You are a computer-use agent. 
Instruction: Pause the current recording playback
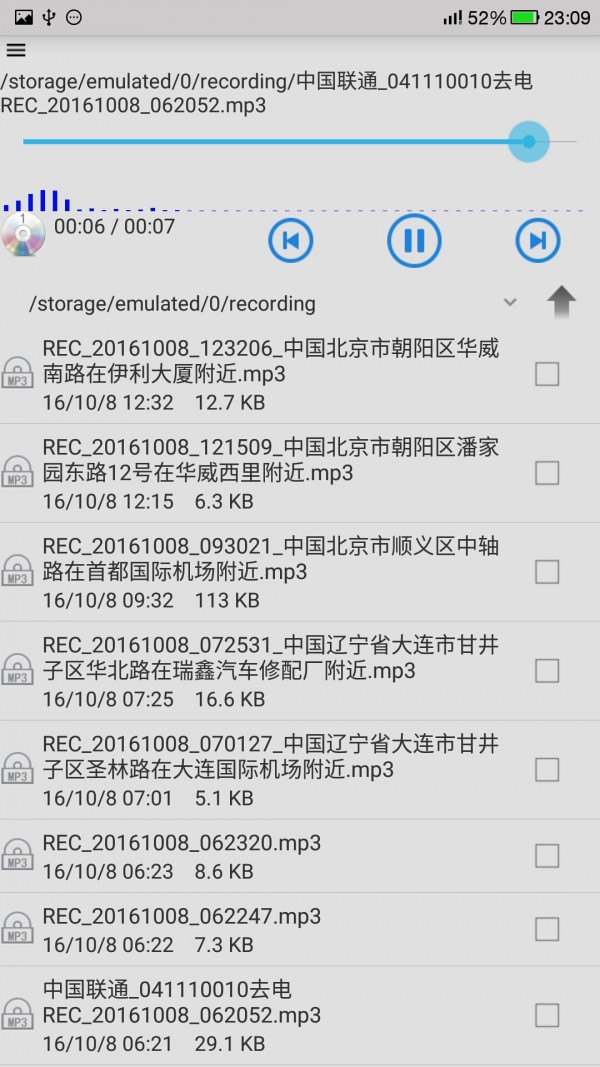414,240
